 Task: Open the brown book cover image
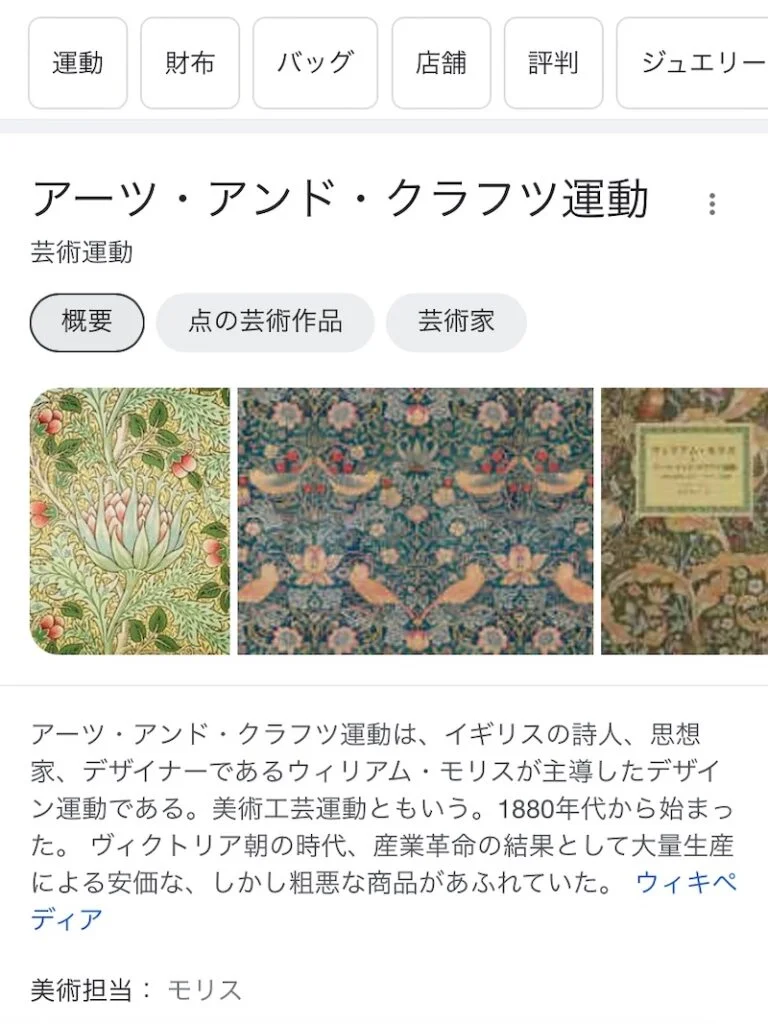tap(684, 521)
